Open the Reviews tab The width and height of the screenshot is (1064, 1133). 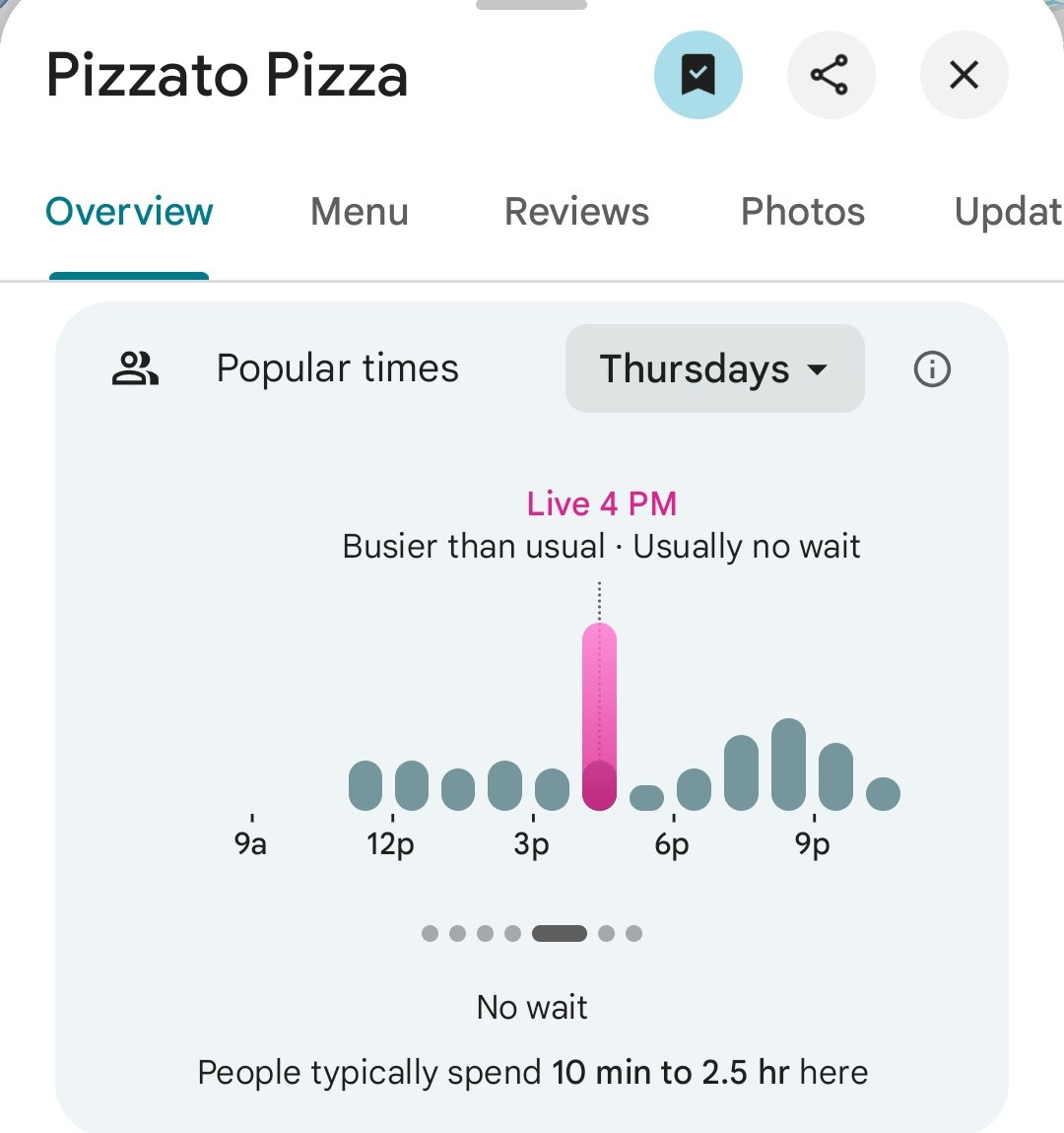(x=576, y=212)
